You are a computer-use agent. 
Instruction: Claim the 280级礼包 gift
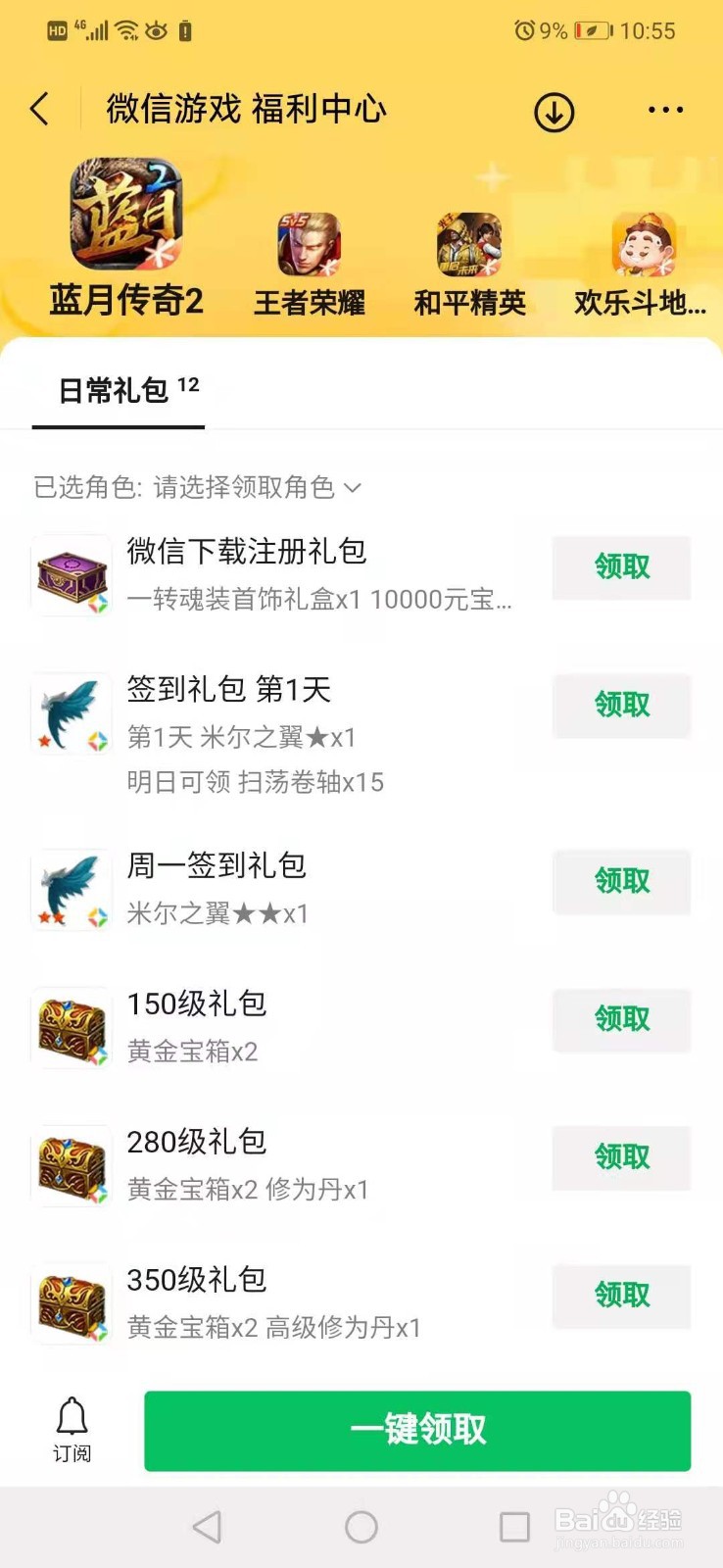[621, 1158]
